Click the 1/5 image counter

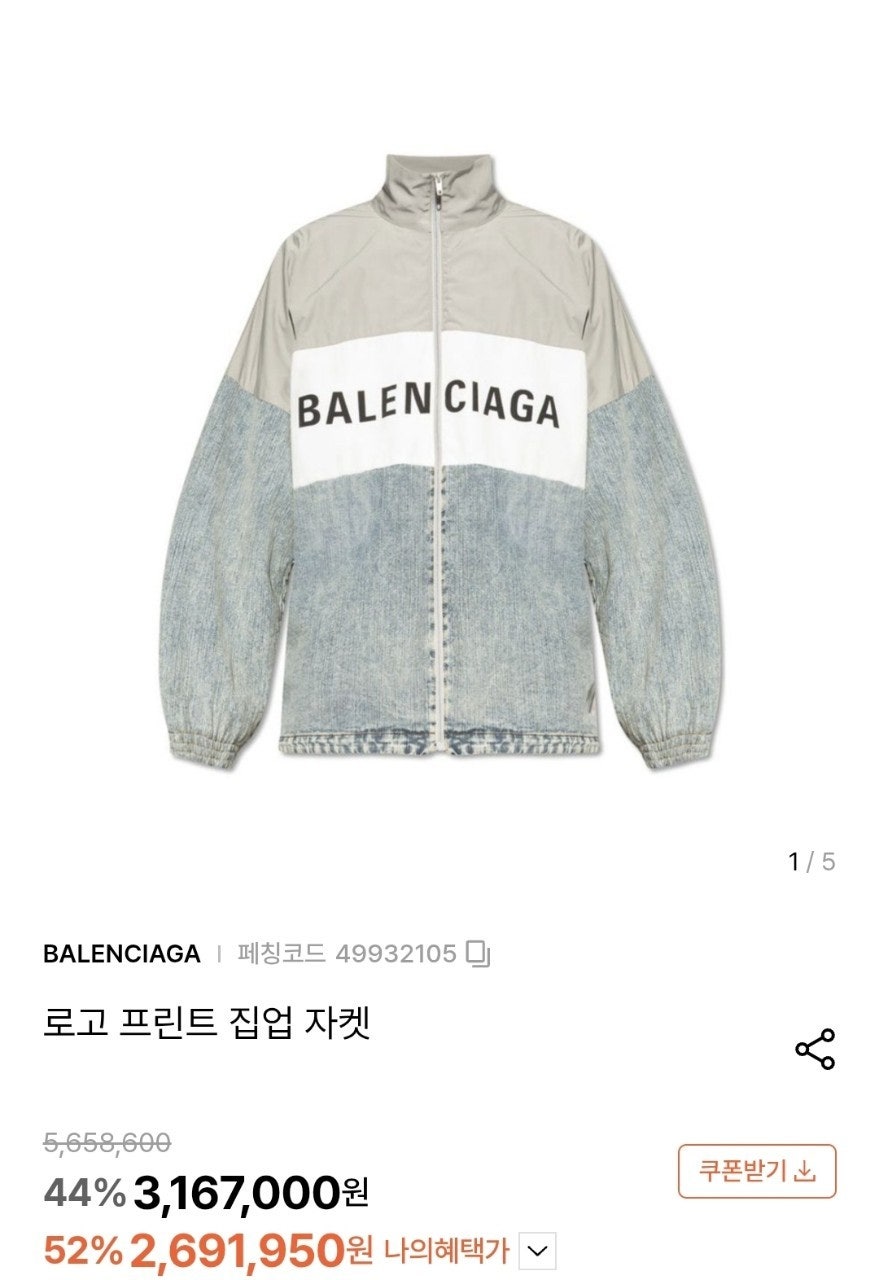pos(812,860)
